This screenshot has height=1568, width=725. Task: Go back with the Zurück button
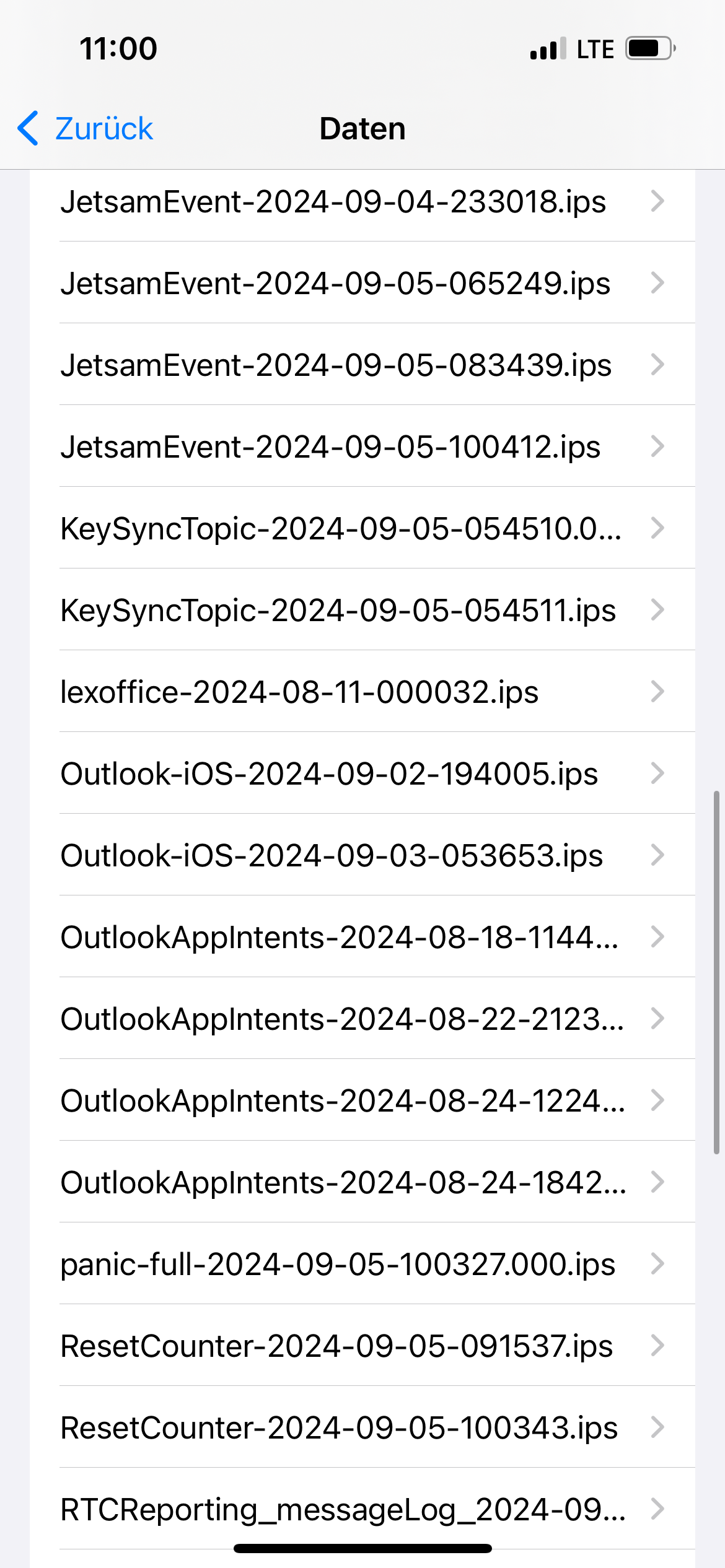pyautogui.click(x=86, y=129)
